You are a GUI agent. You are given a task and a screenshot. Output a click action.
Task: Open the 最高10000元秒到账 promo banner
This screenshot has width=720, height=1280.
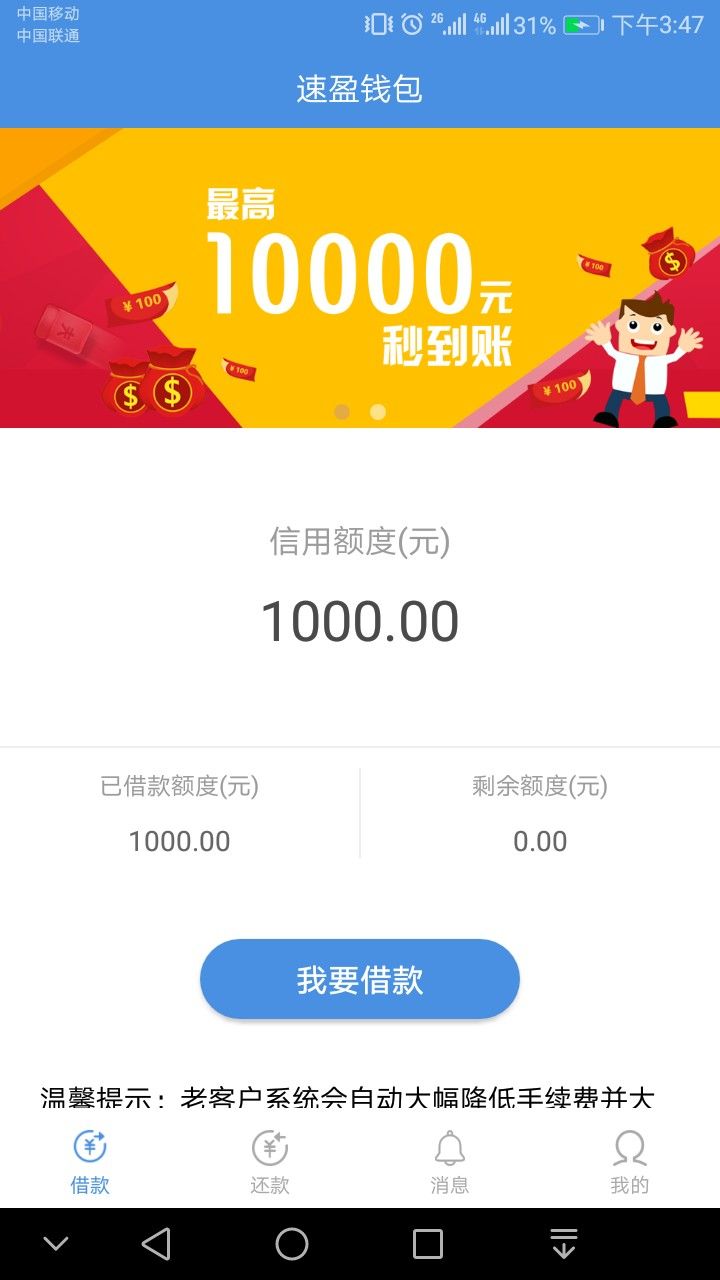tap(360, 278)
